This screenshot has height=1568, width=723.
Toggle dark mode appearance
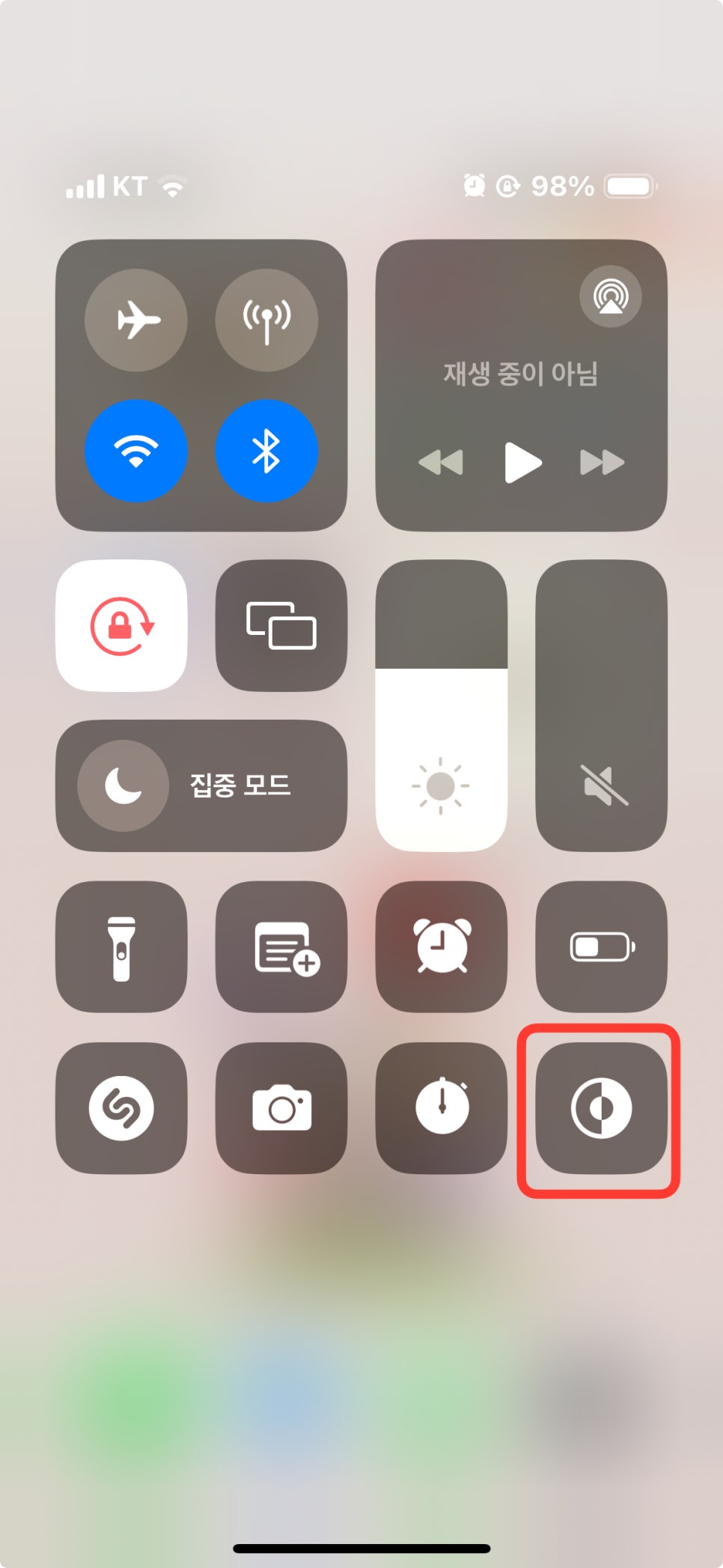(602, 1108)
